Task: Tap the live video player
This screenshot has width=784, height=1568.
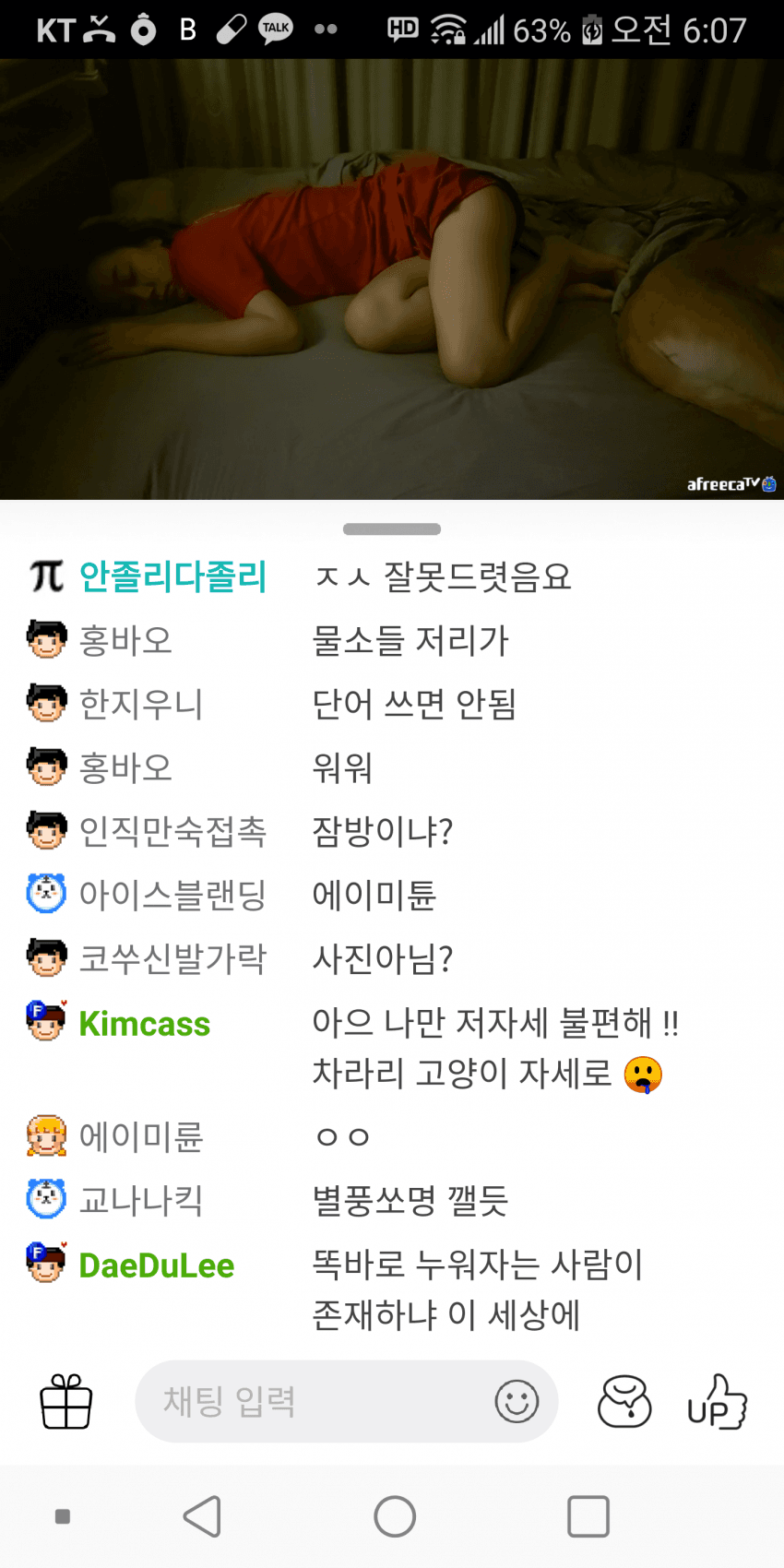Action: (x=392, y=279)
